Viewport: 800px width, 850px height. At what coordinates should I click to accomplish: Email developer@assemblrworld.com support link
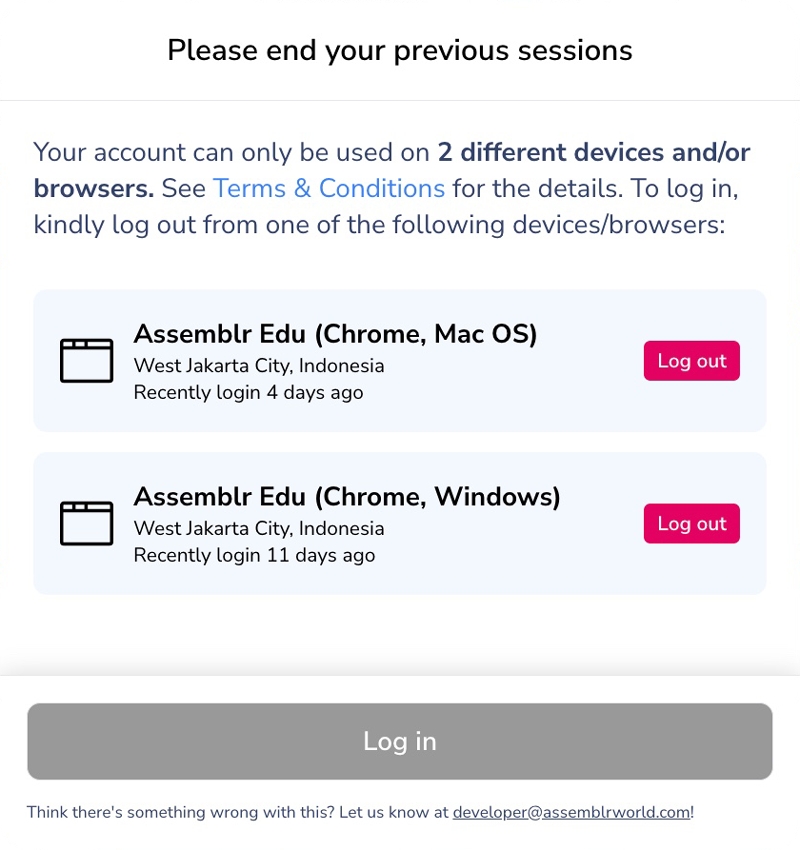(x=571, y=812)
